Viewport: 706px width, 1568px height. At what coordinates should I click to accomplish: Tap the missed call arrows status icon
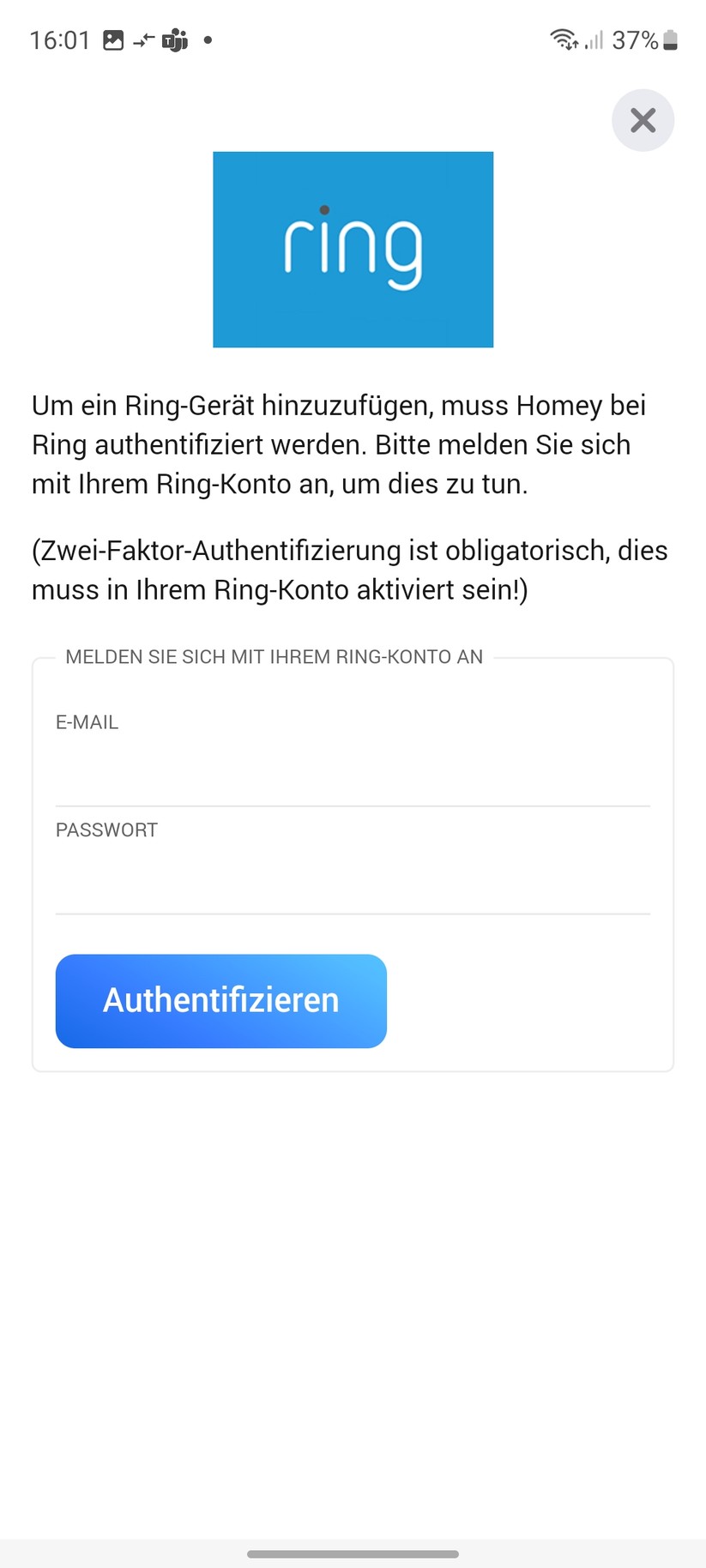click(142, 39)
